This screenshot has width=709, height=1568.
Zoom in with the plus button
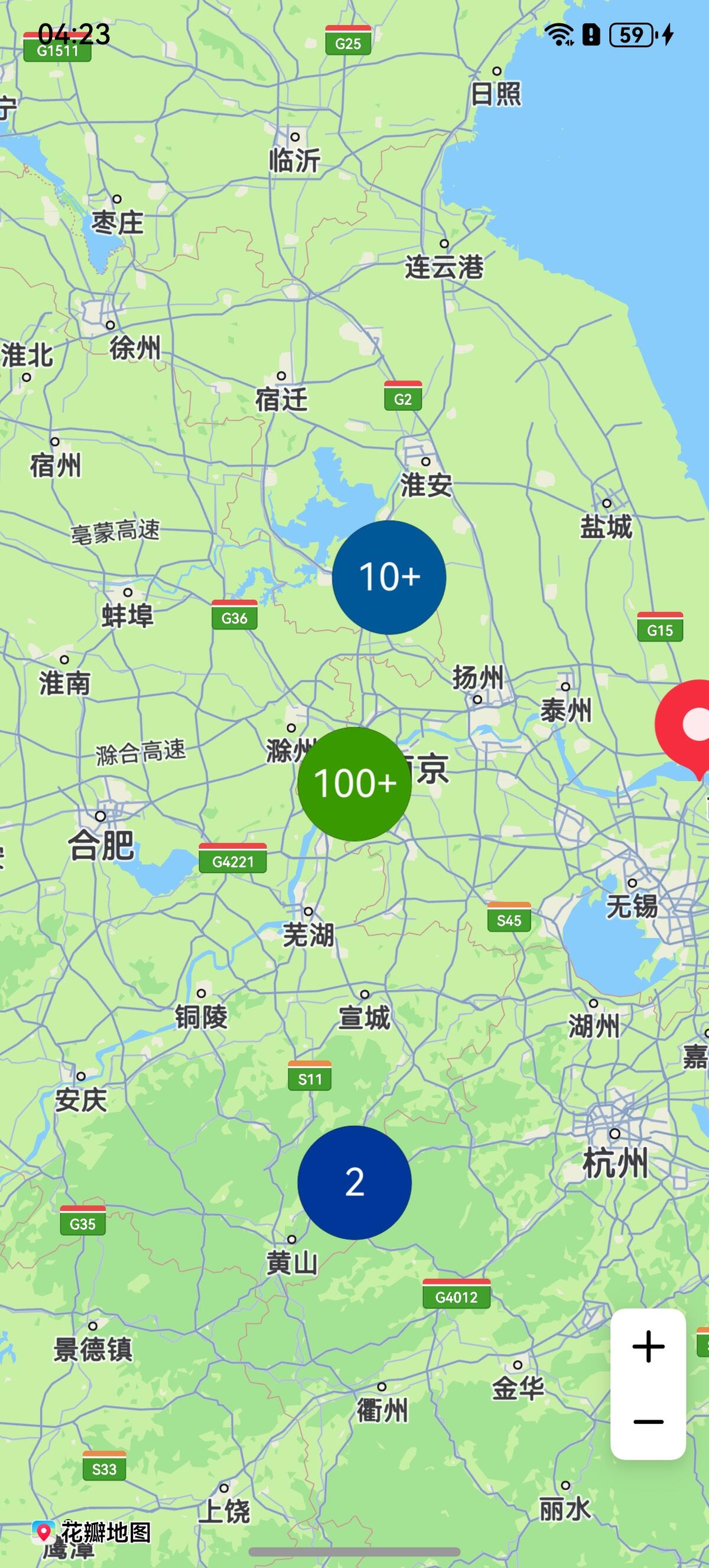pos(648,1346)
